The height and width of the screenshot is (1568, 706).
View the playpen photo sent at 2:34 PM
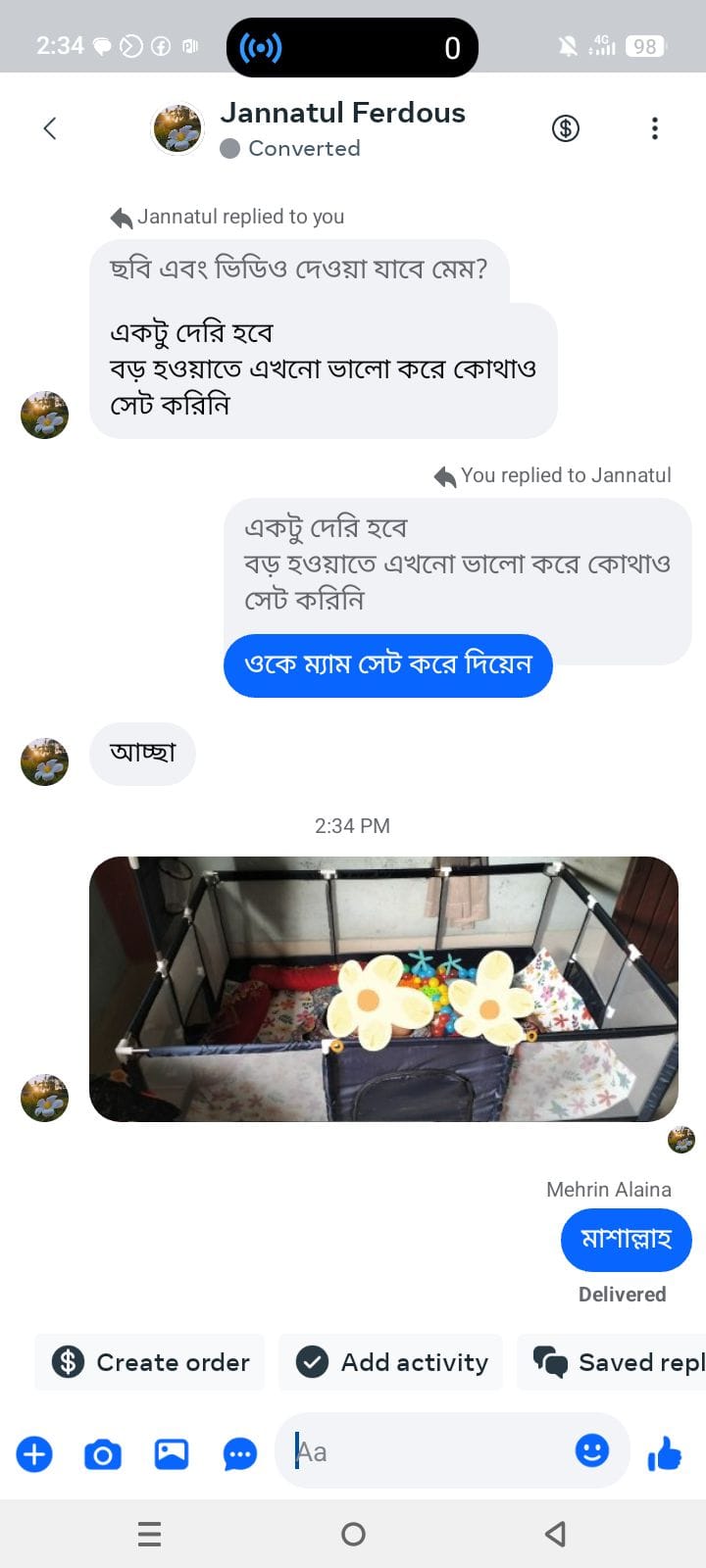383,989
